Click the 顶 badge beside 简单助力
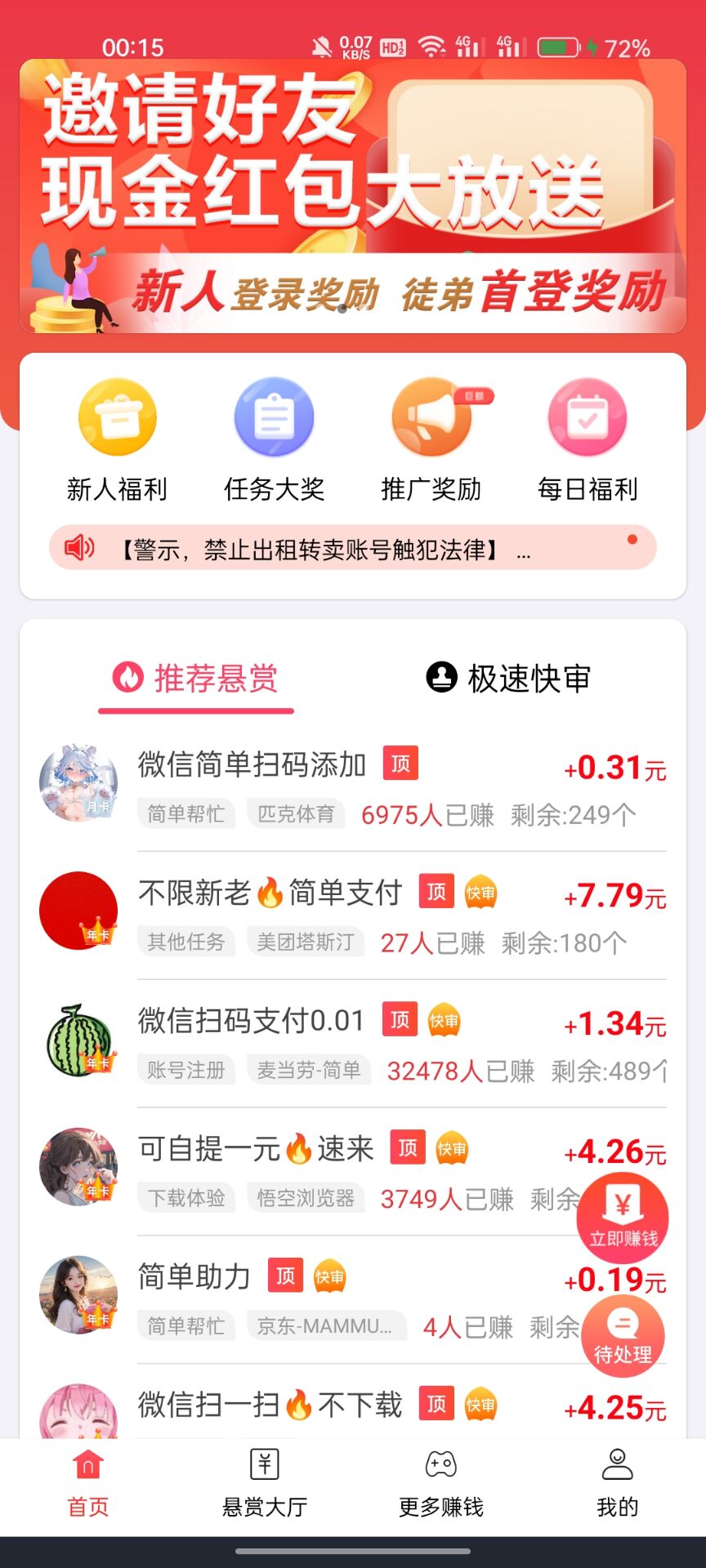 click(x=284, y=1276)
